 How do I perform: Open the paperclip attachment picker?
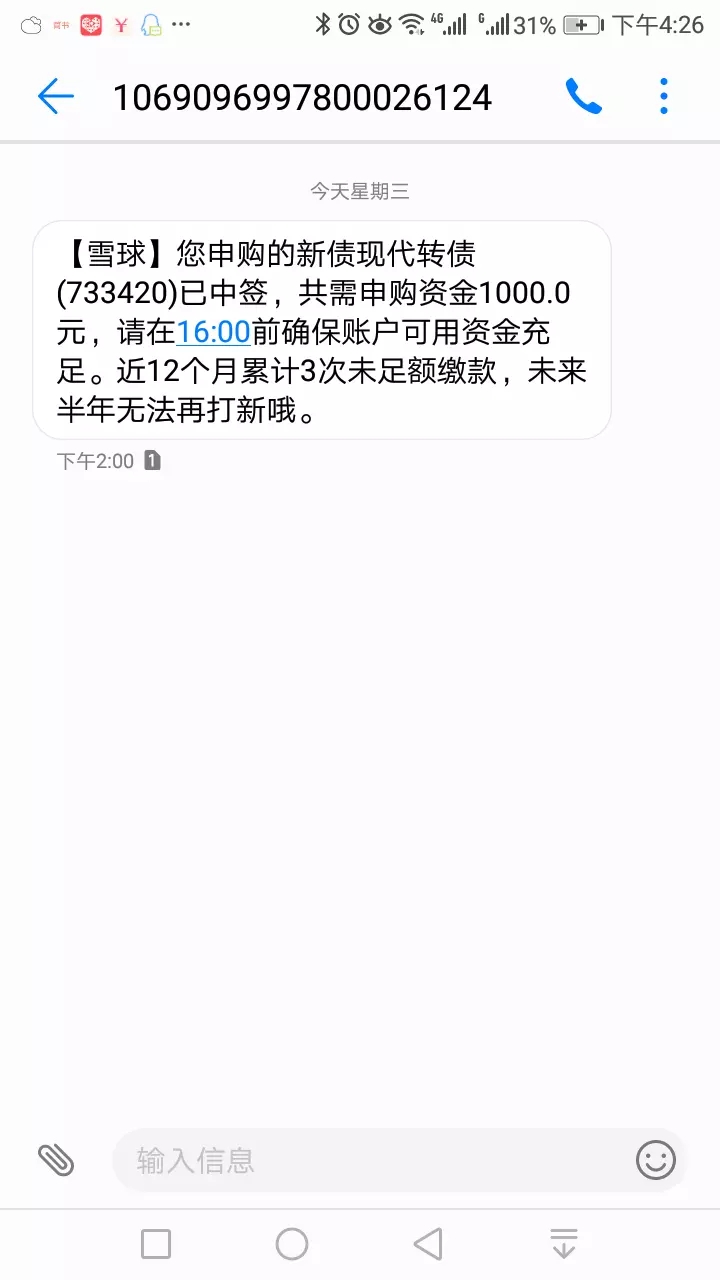coord(57,1160)
